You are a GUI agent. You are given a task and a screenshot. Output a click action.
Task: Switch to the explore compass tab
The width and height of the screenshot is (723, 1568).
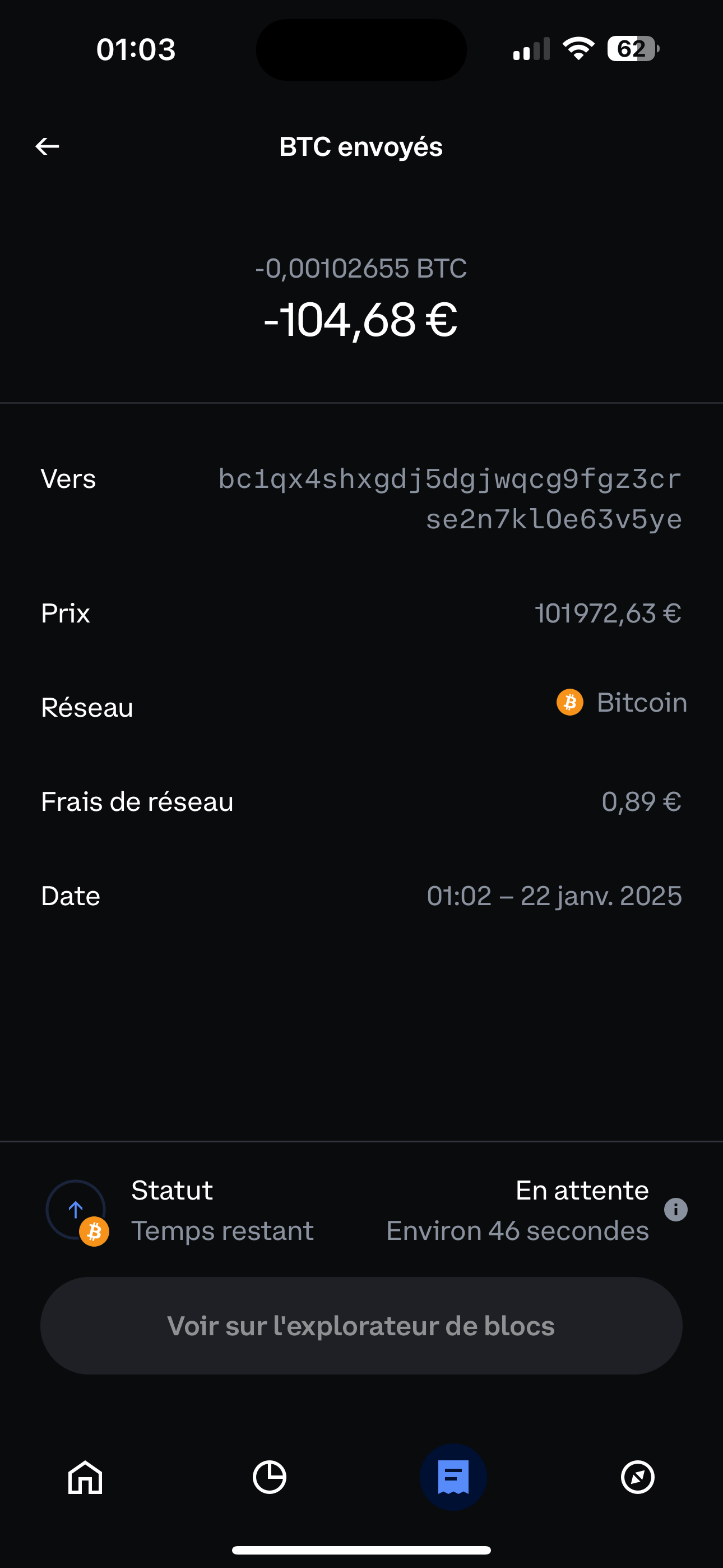[638, 1477]
